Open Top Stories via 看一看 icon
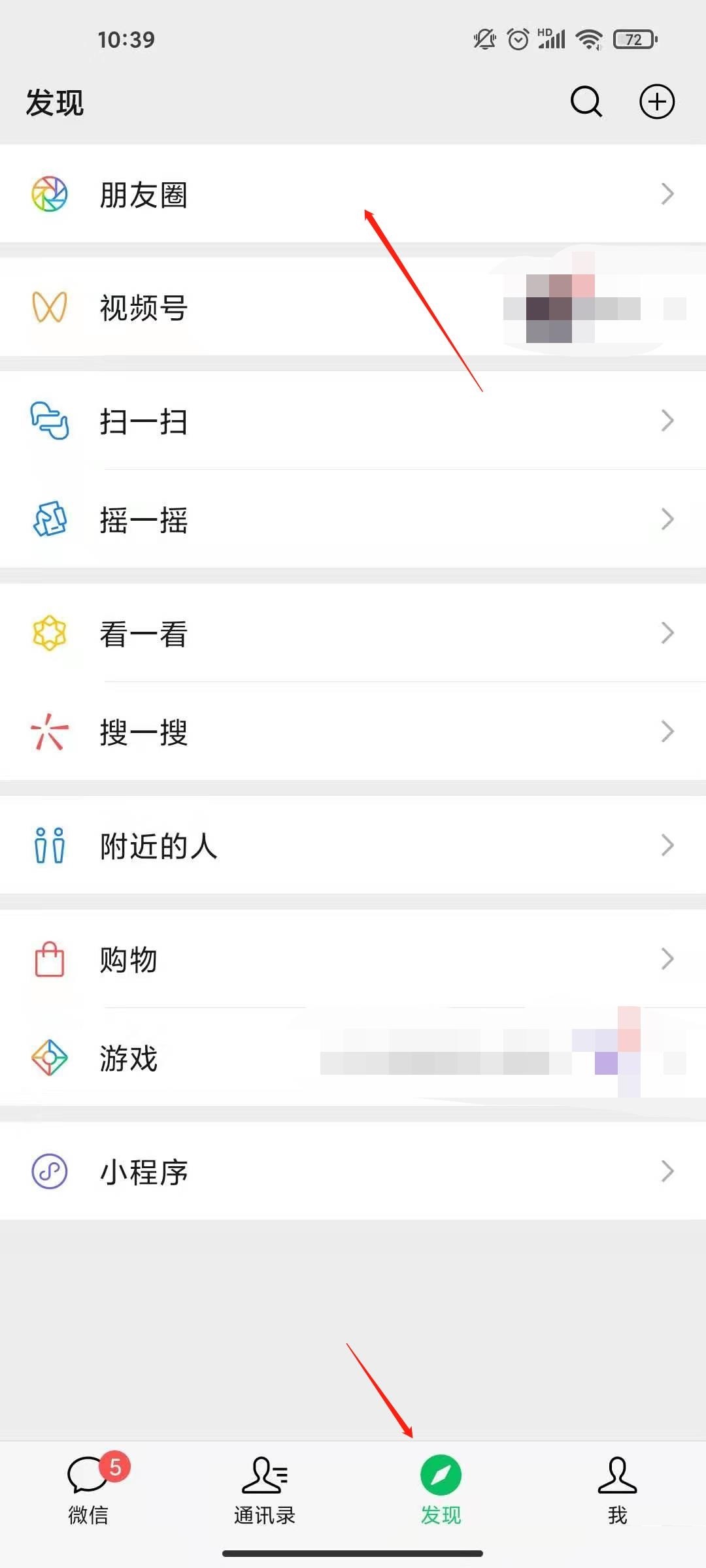The width and height of the screenshot is (706, 1568). coord(49,632)
